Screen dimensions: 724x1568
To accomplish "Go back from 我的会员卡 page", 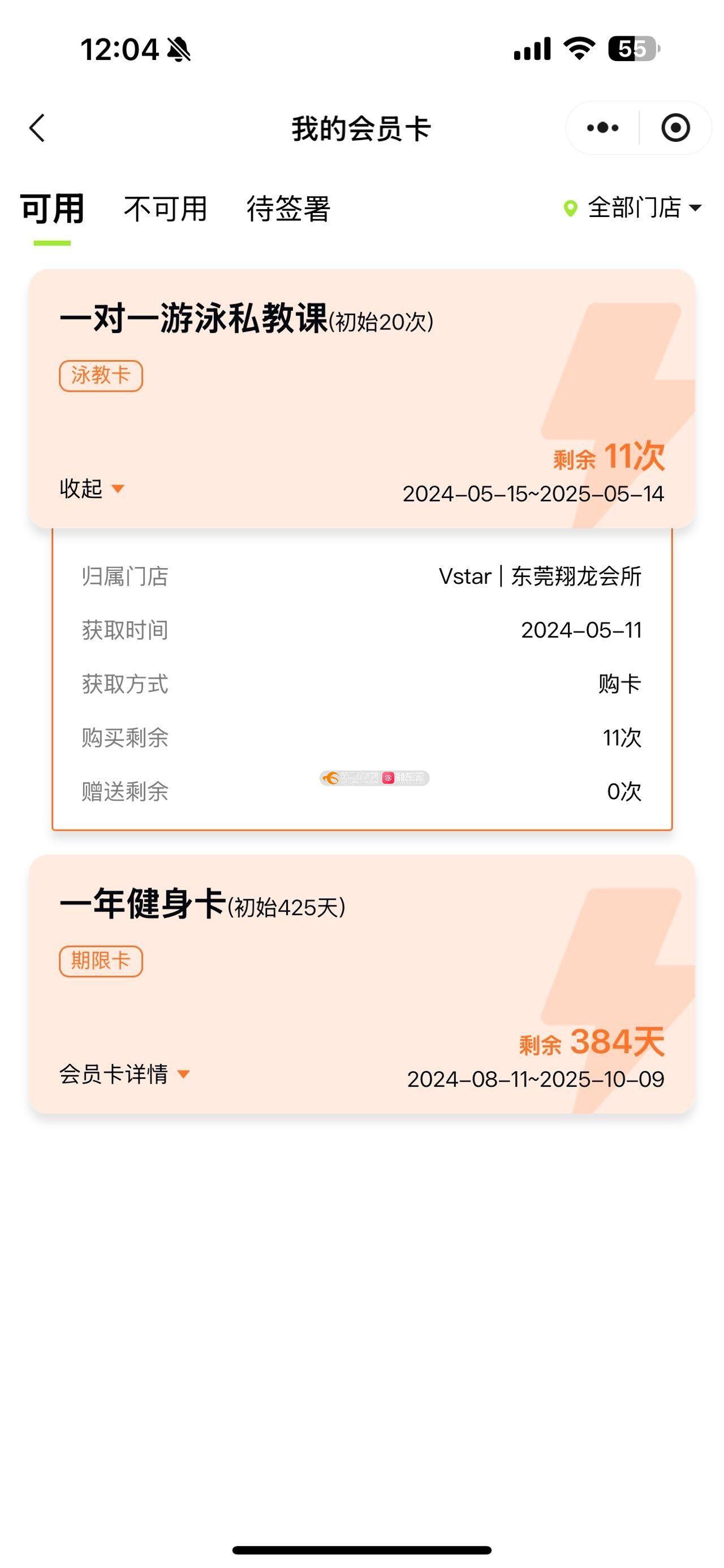I will pyautogui.click(x=38, y=128).
